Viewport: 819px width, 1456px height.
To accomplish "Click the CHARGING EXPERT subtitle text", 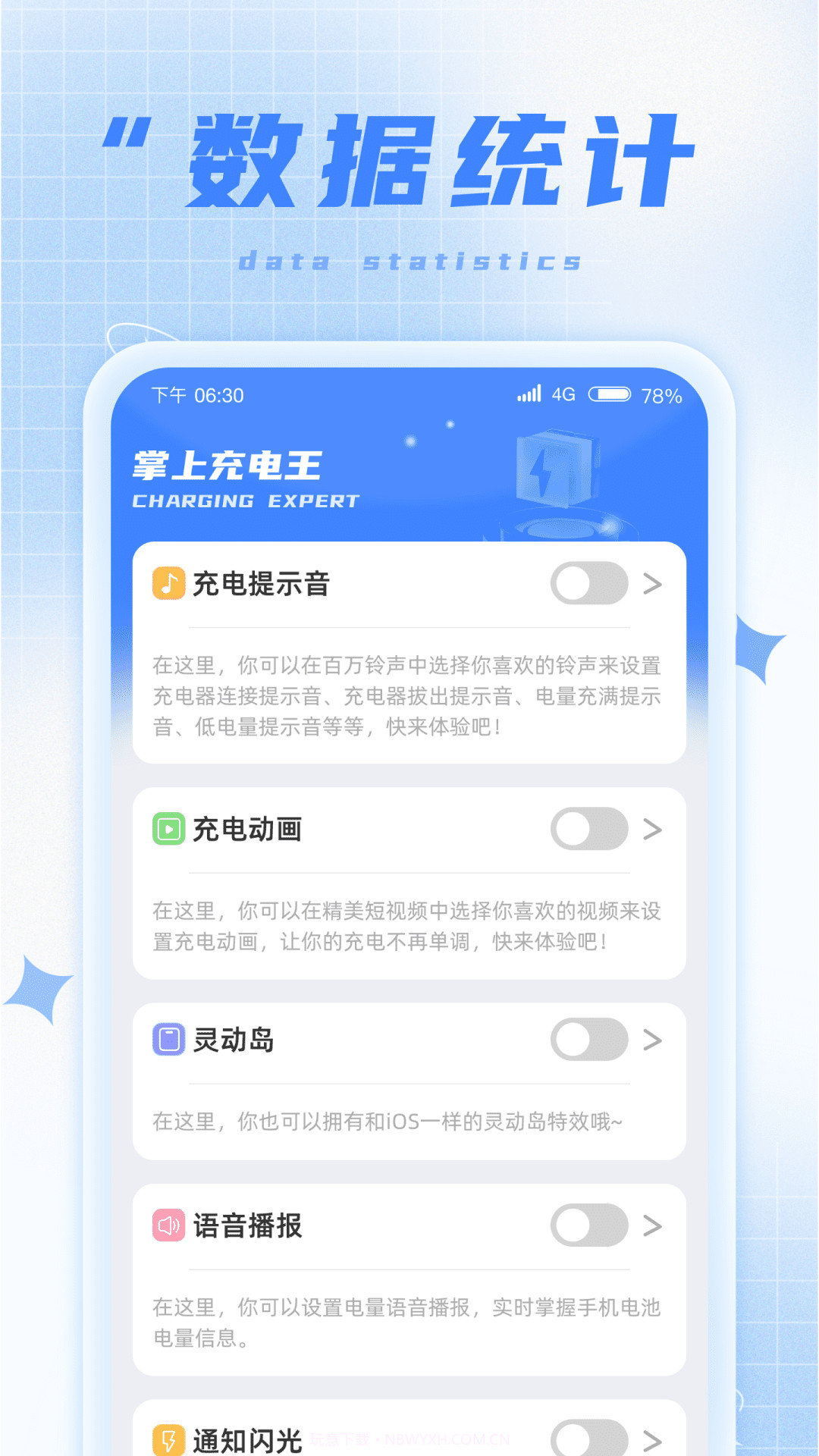I will (x=245, y=500).
